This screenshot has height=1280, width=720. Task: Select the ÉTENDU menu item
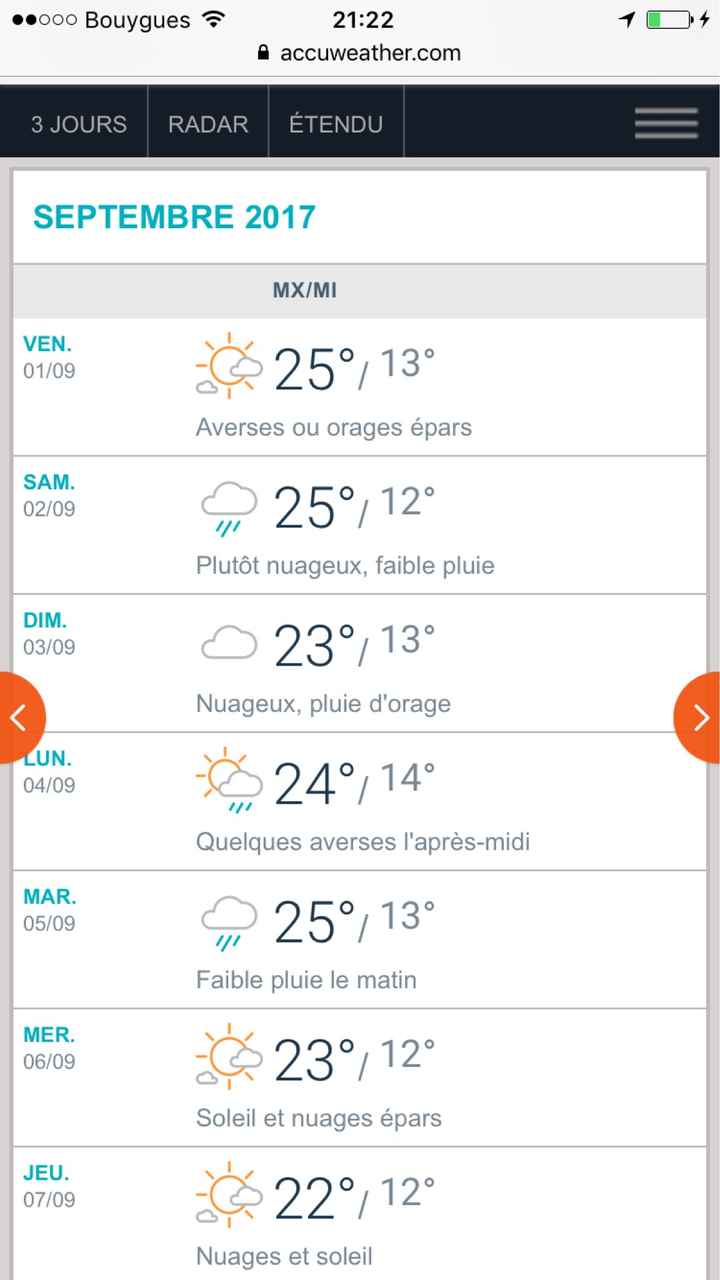[x=335, y=122]
